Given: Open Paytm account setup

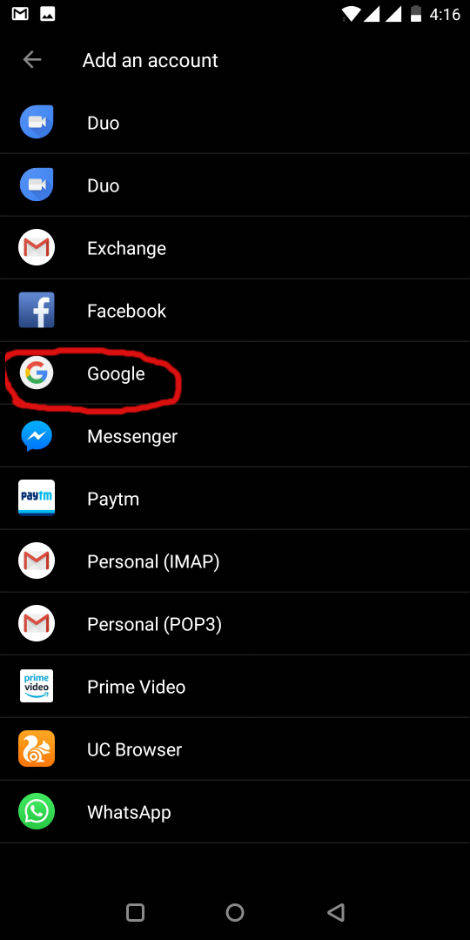Looking at the screenshot, I should tap(235, 498).
